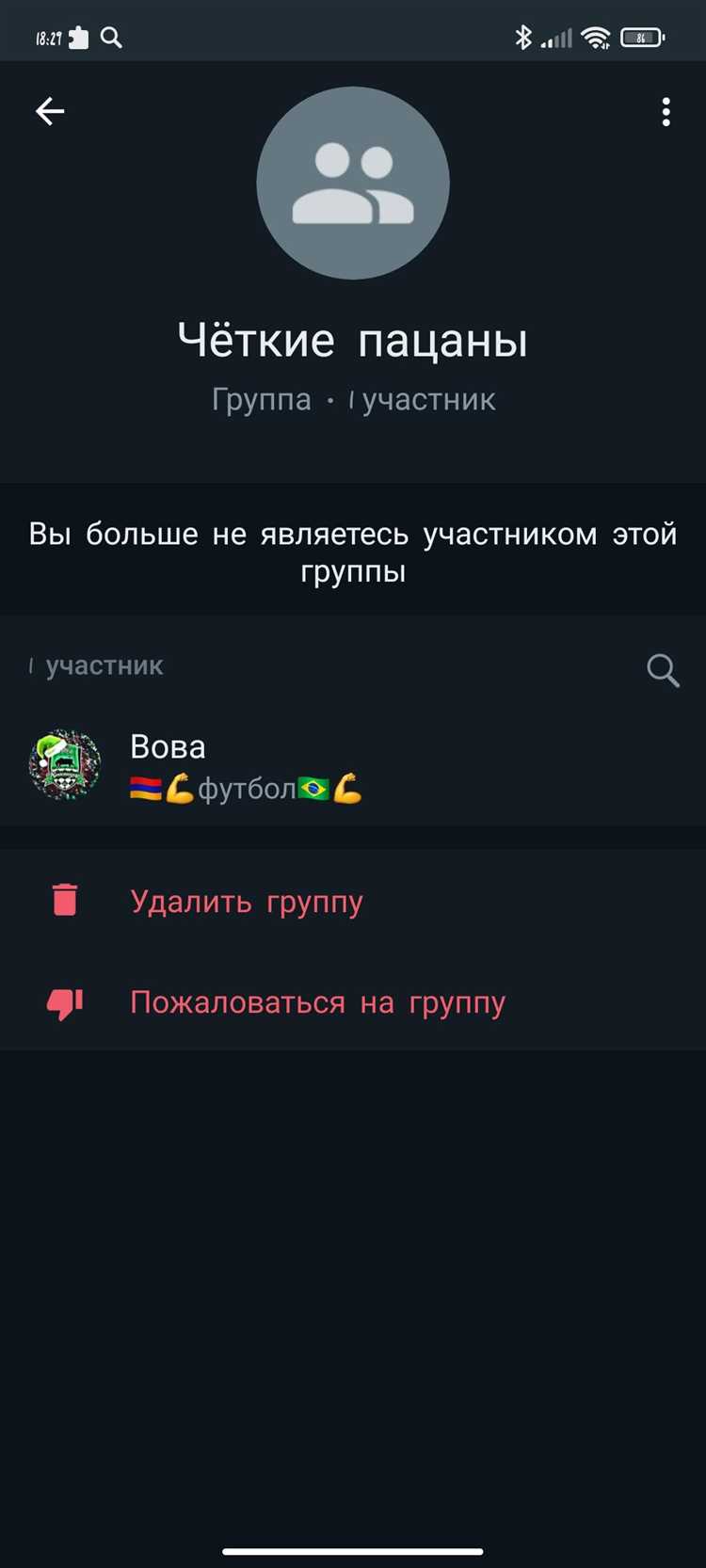This screenshot has width=706, height=1568.
Task: View the group avatar picture
Action: (353, 183)
